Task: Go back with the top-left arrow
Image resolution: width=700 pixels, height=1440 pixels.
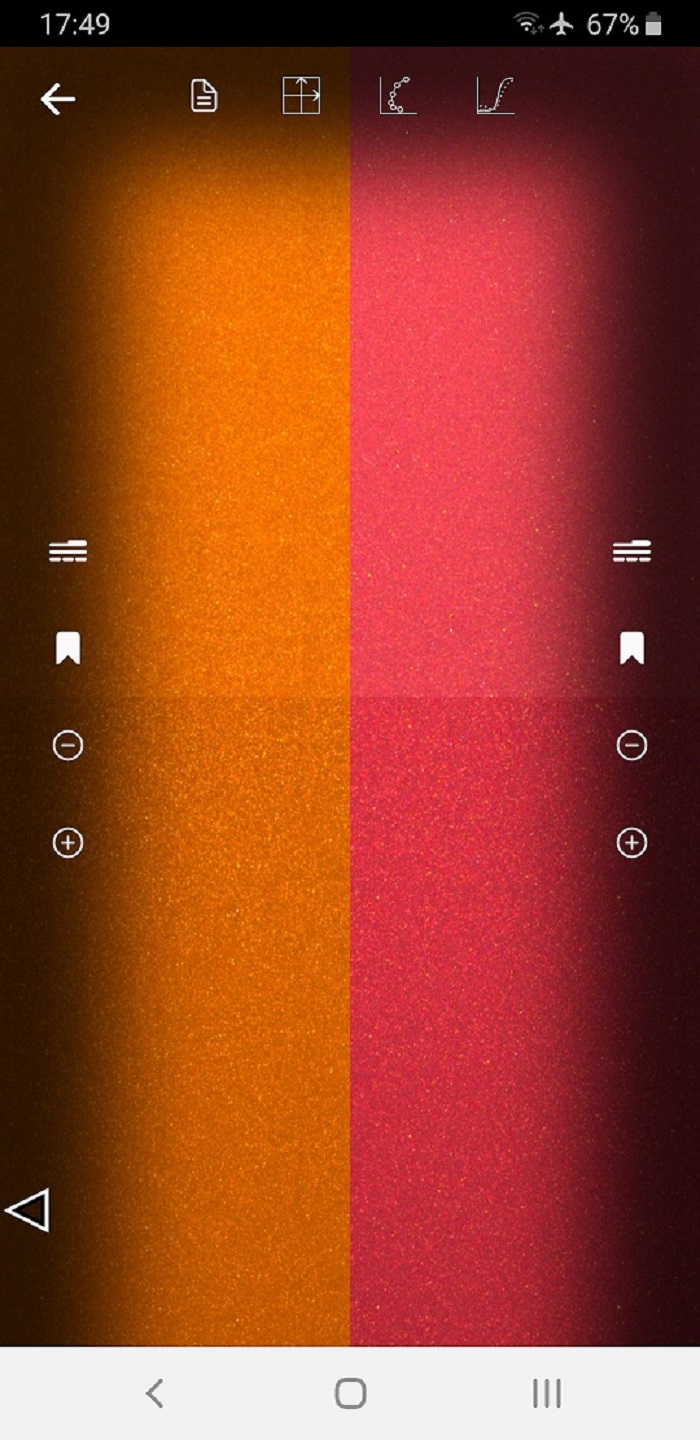Action: point(58,98)
